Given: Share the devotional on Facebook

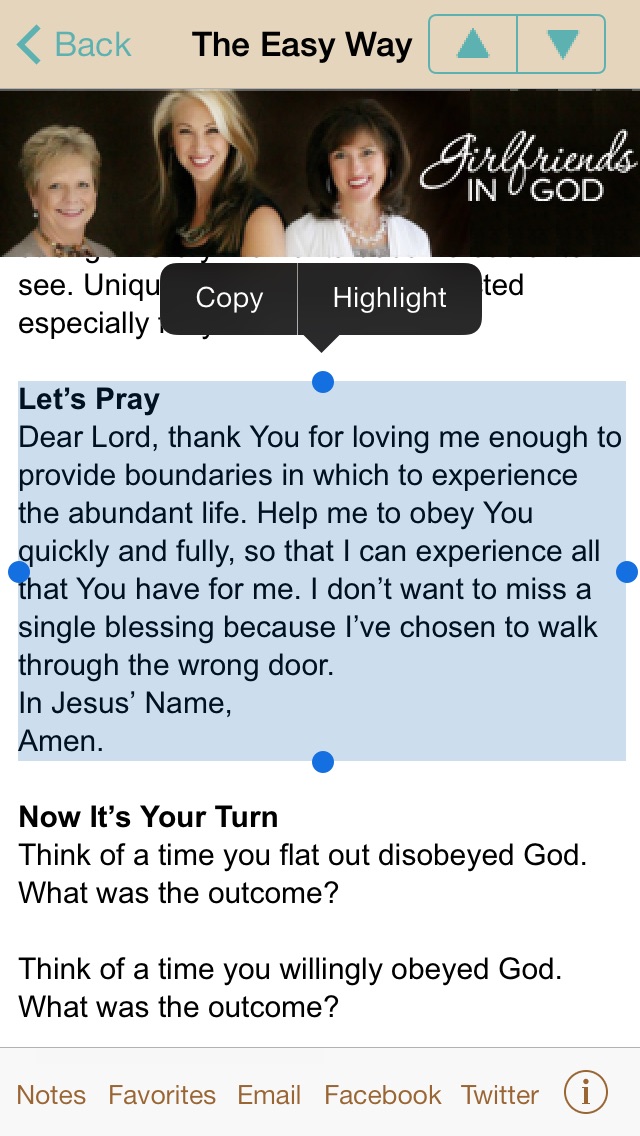Looking at the screenshot, I should (x=383, y=1094).
